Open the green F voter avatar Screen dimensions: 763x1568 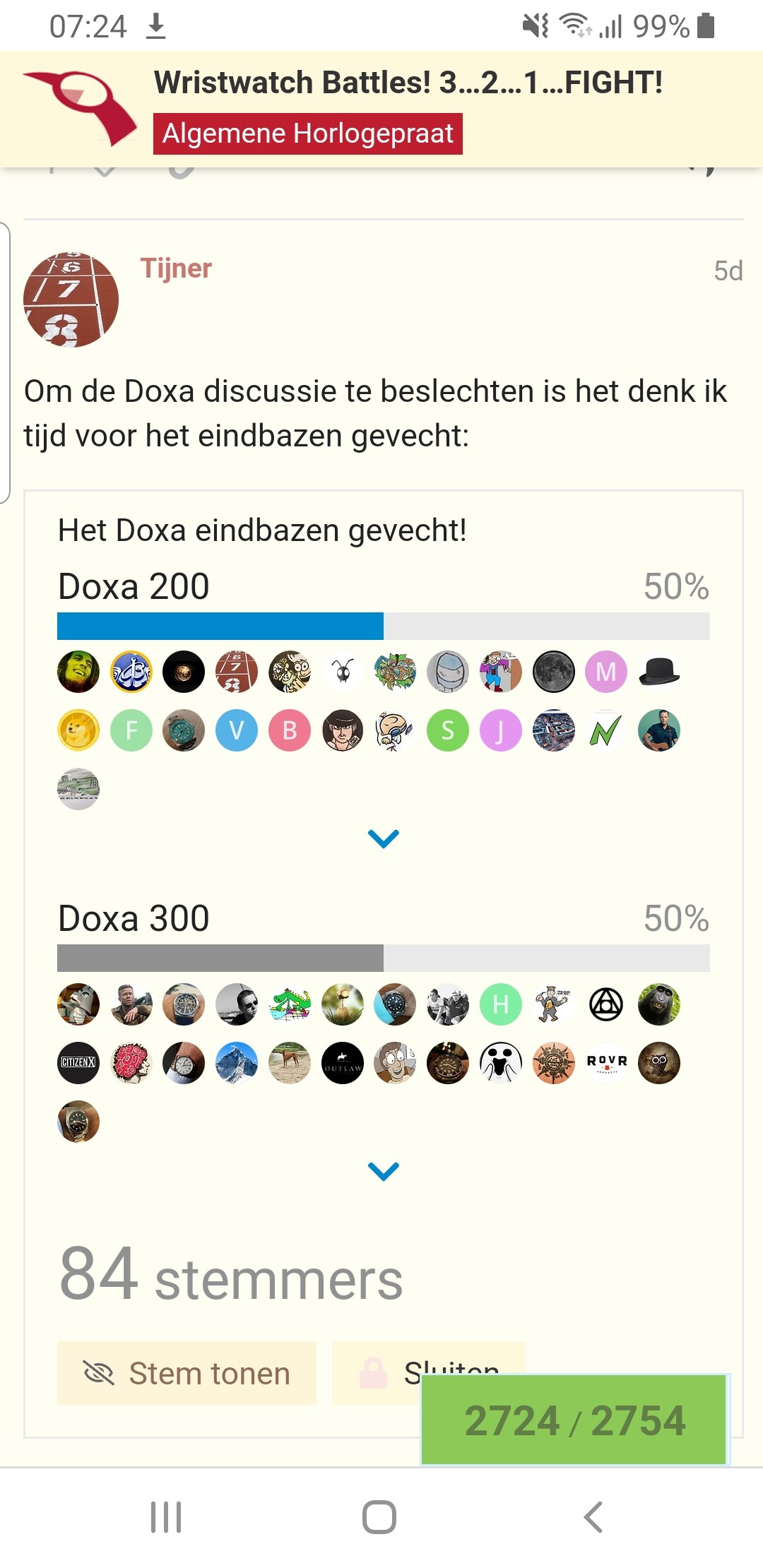(131, 730)
